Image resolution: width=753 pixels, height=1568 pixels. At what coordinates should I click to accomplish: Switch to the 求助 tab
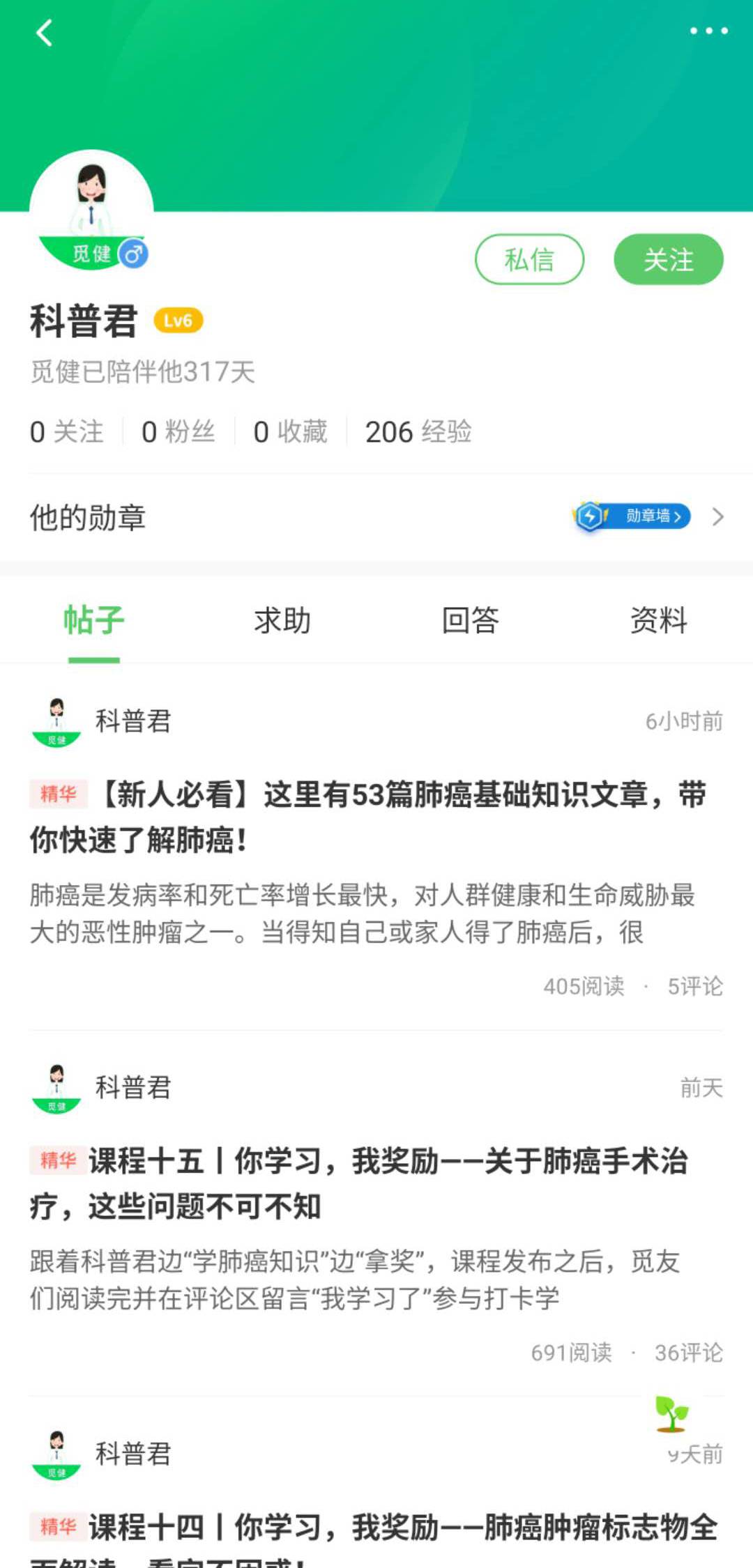pos(282,620)
